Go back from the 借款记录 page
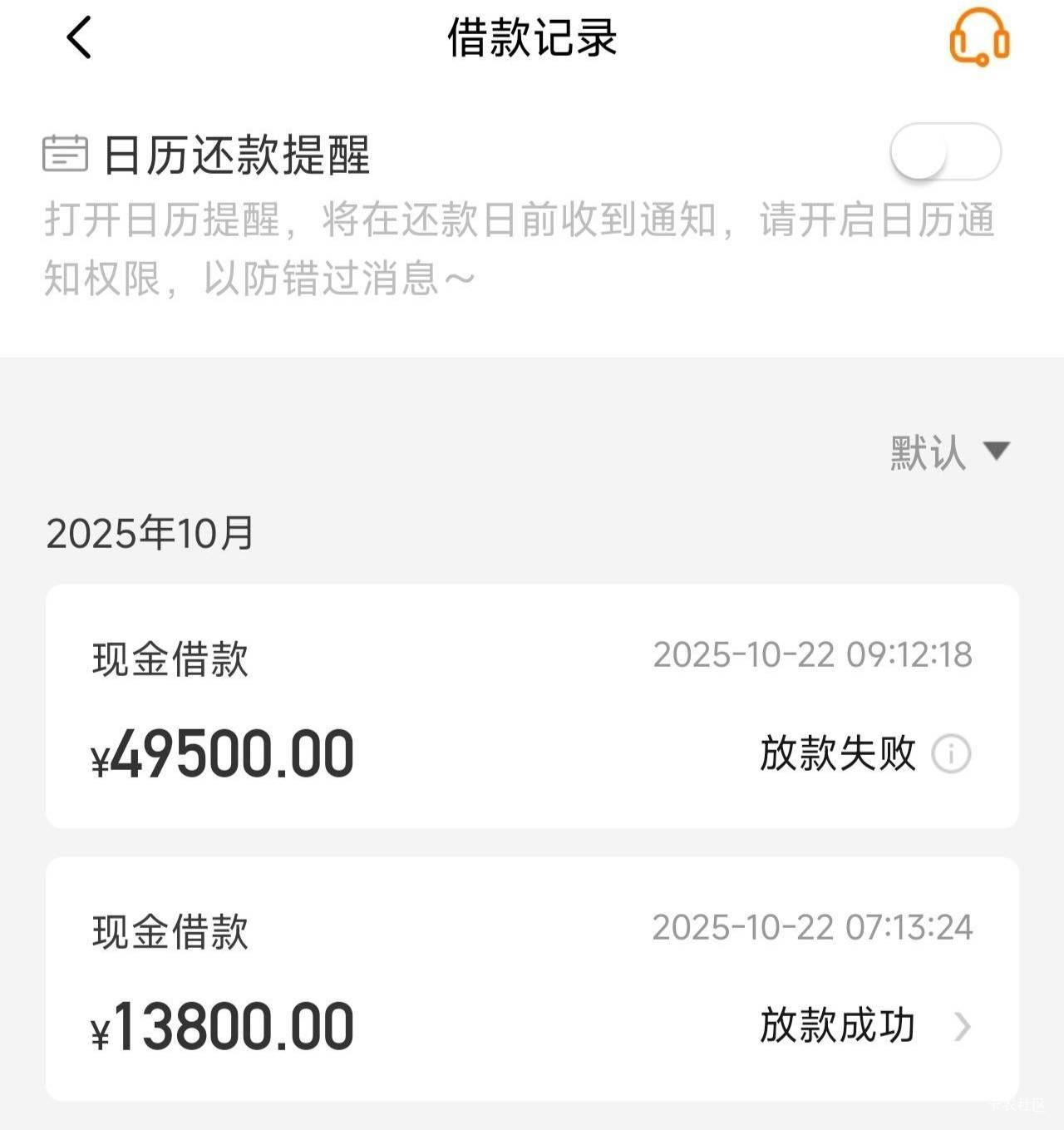 (x=79, y=38)
